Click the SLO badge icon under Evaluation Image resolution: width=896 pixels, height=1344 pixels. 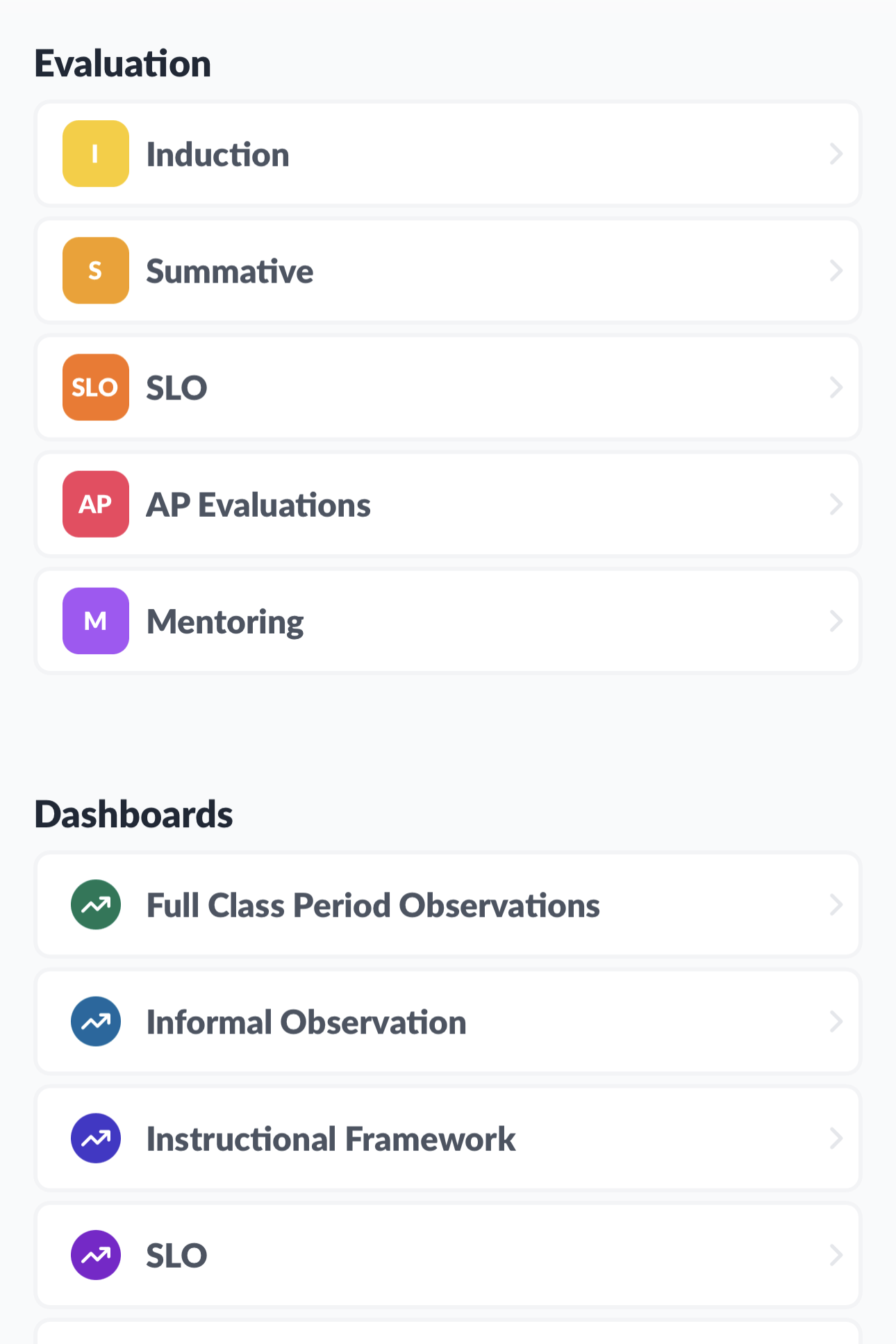click(95, 388)
